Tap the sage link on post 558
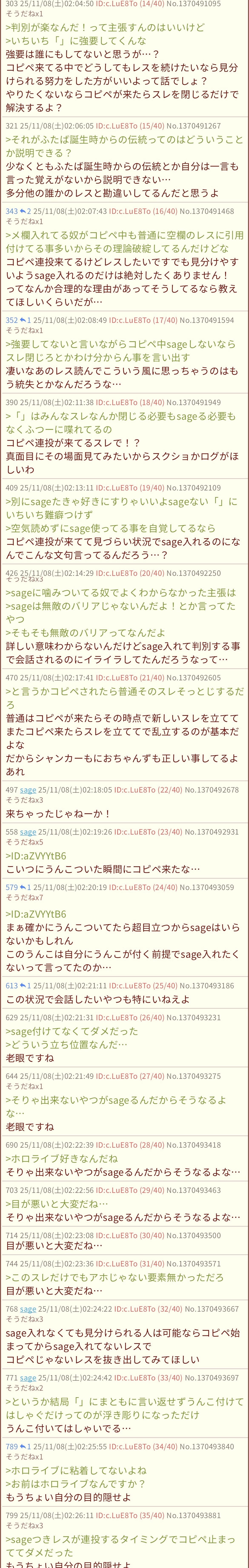249x1568 pixels. coord(28,832)
